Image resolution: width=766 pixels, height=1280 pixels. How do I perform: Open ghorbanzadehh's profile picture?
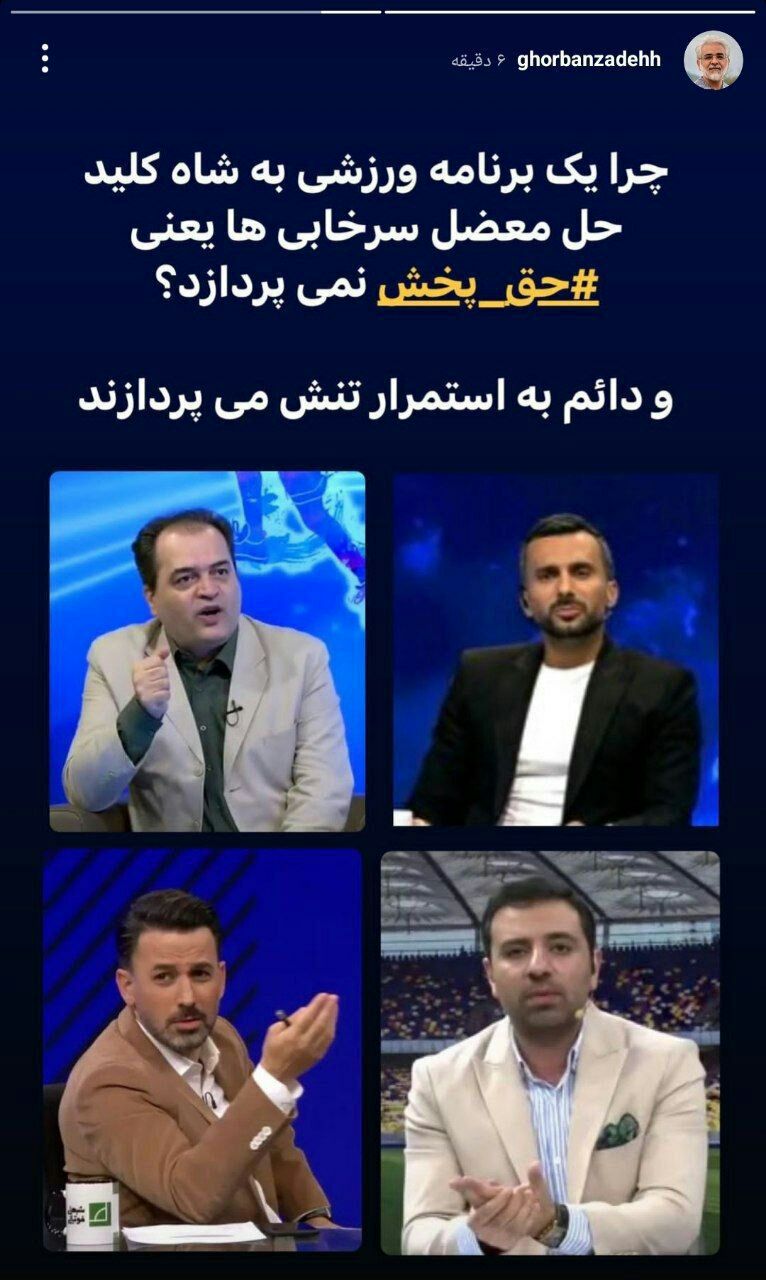pos(713,60)
